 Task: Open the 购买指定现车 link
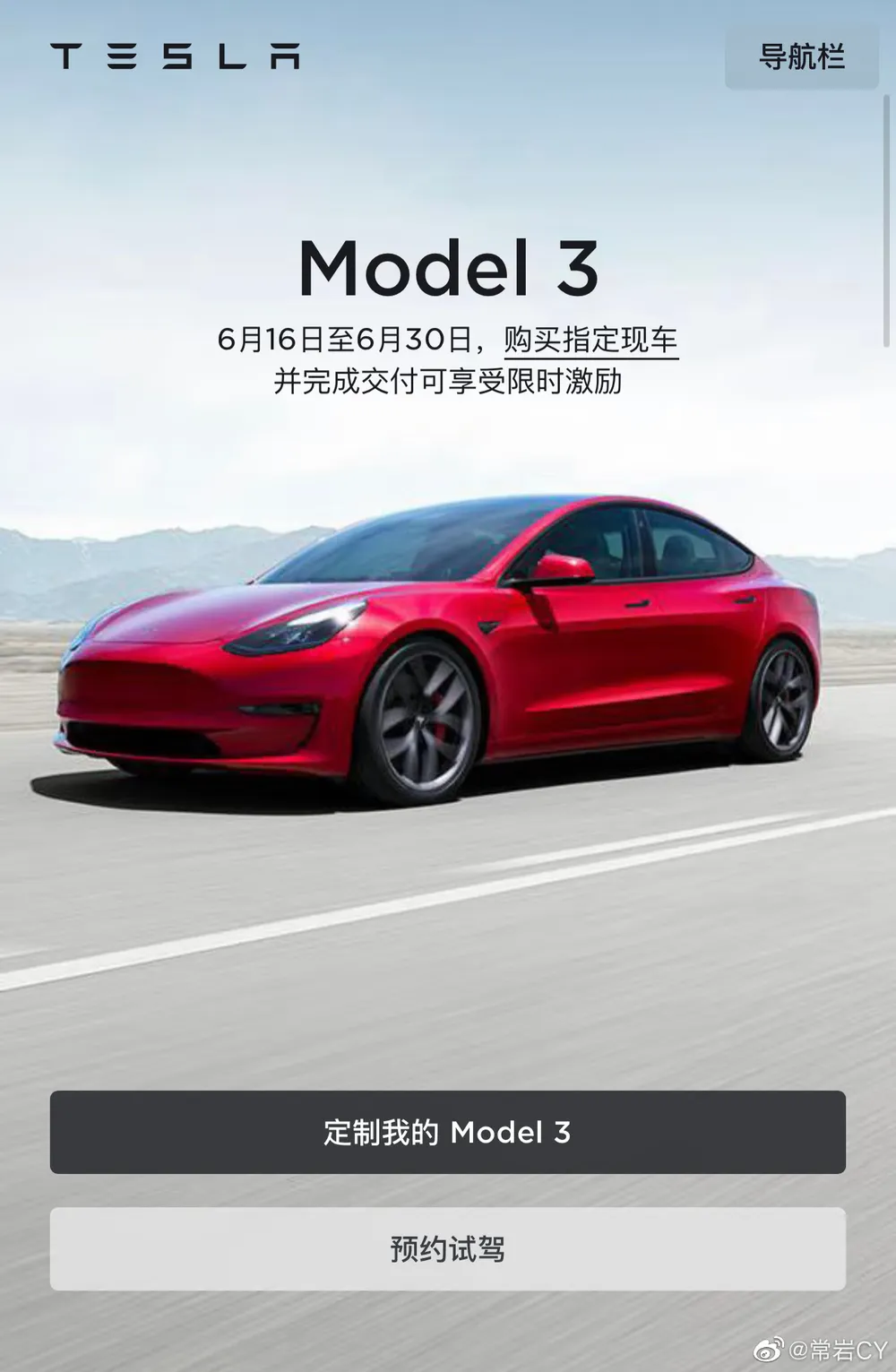pyautogui.click(x=590, y=341)
